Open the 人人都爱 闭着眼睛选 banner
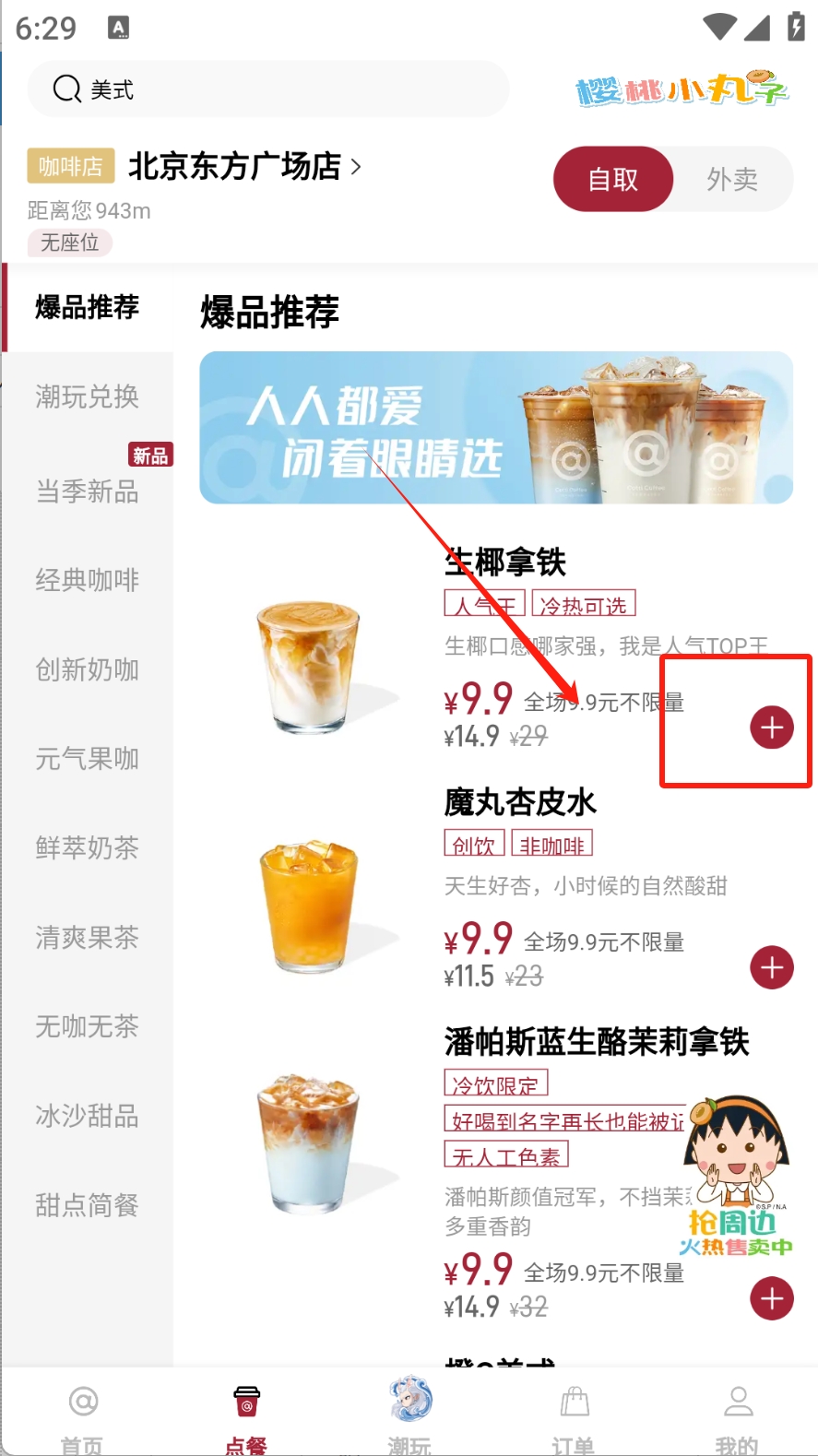 click(496, 428)
